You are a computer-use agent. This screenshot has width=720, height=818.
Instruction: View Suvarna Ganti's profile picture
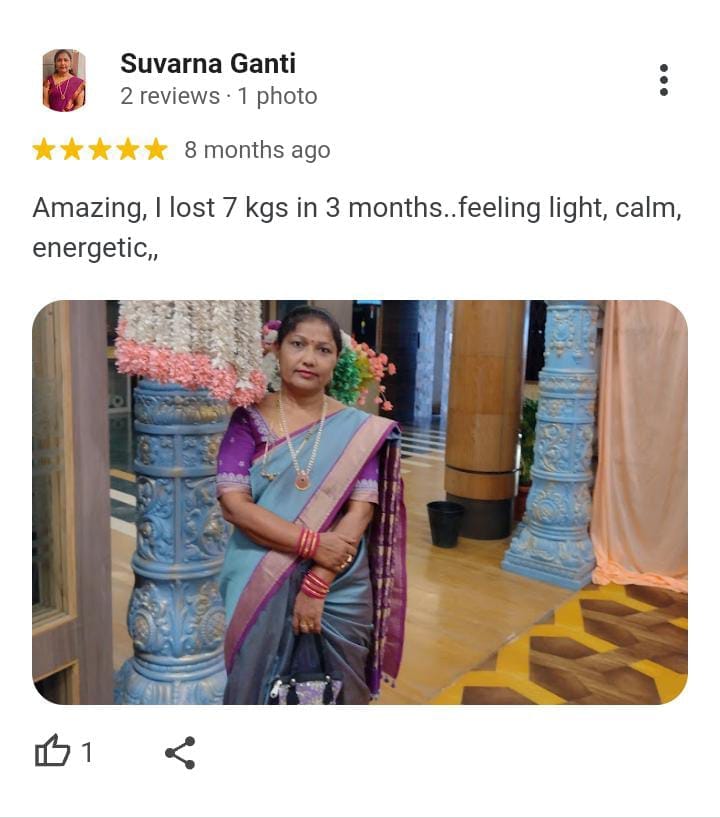click(x=64, y=80)
